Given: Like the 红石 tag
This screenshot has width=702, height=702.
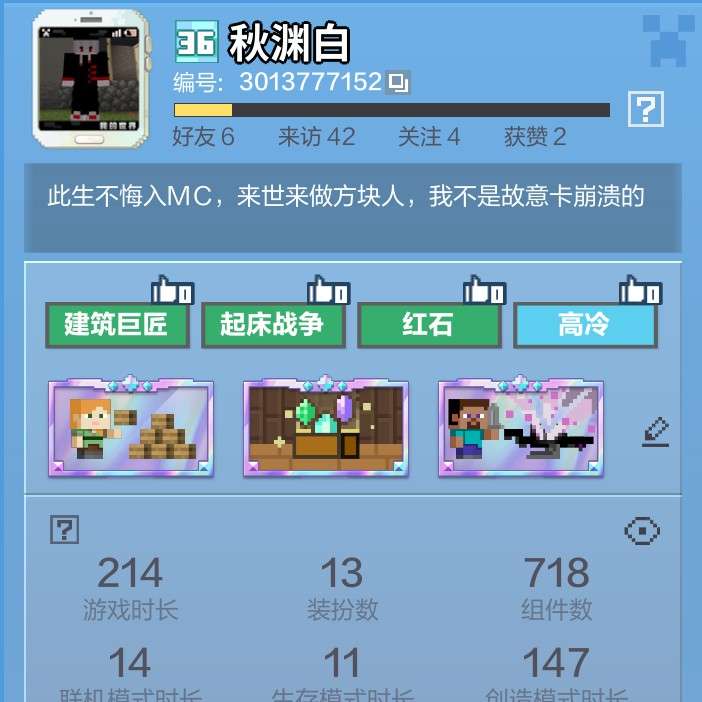Looking at the screenshot, I should 483,291.
